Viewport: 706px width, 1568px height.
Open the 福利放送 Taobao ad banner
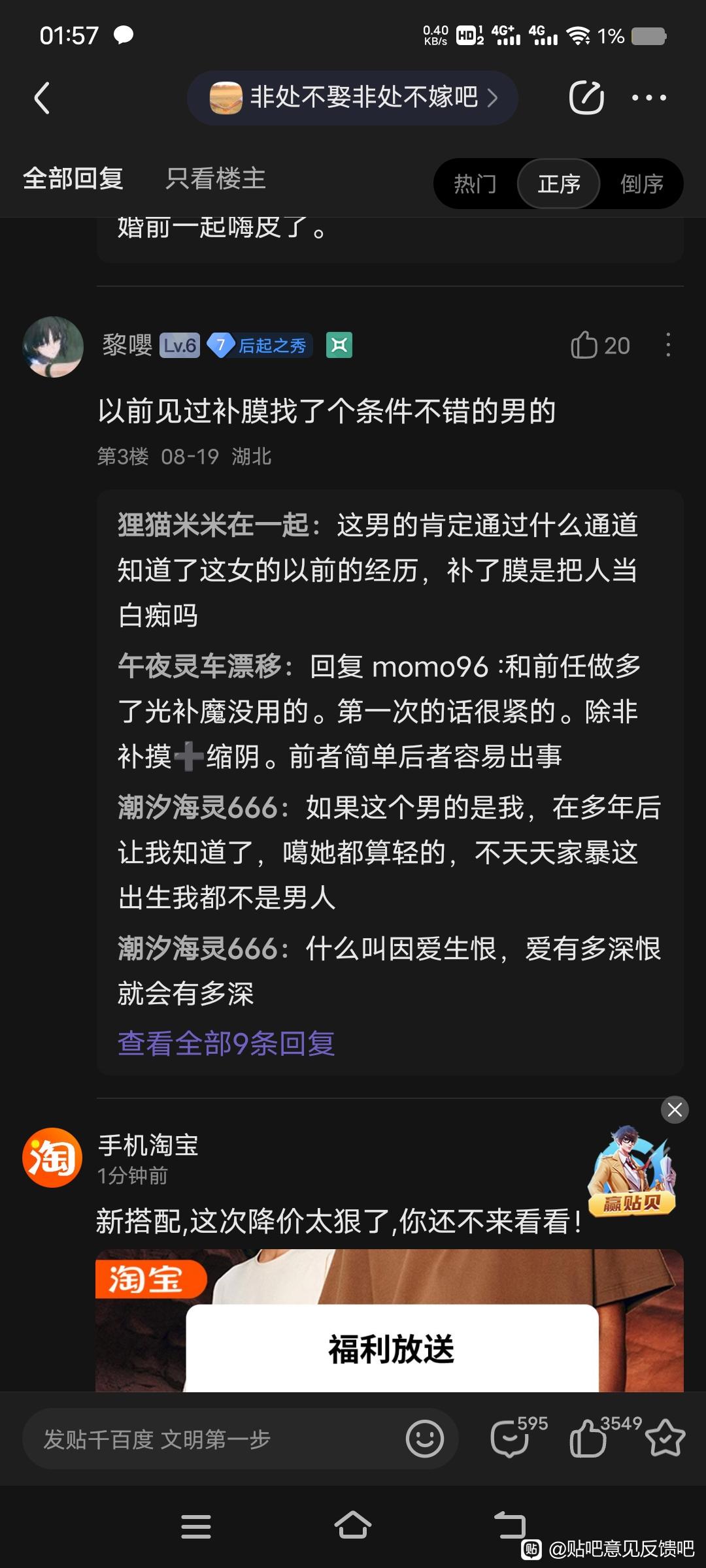pyautogui.click(x=391, y=1348)
